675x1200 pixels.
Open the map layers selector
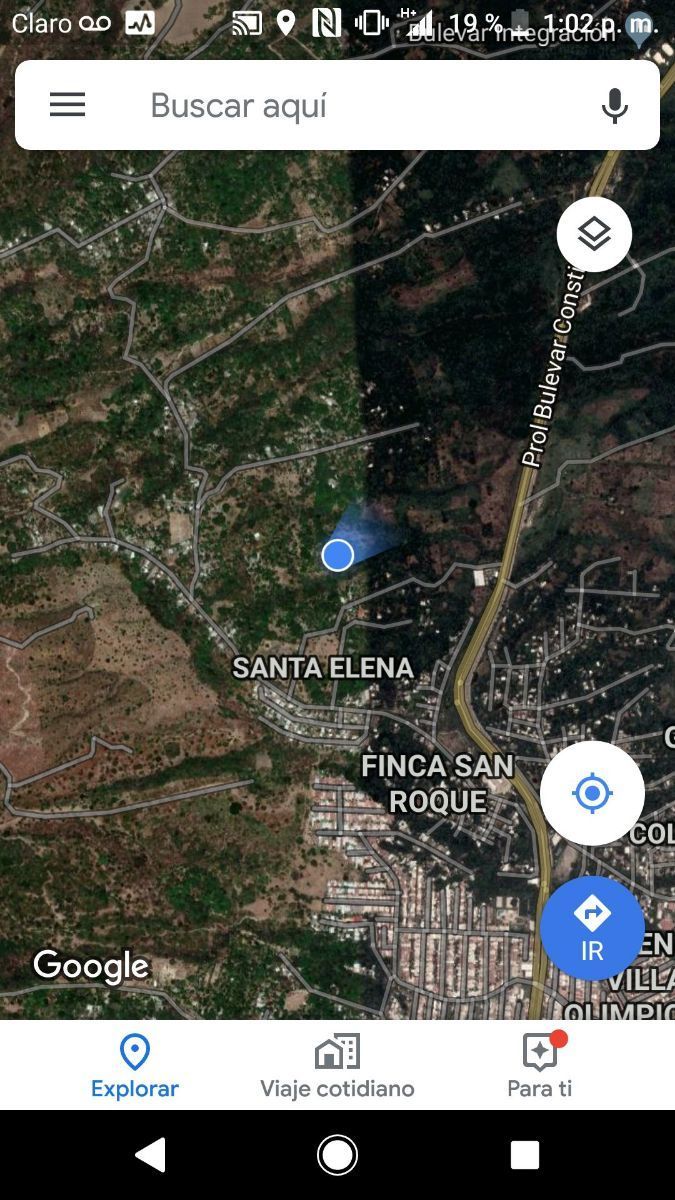594,235
